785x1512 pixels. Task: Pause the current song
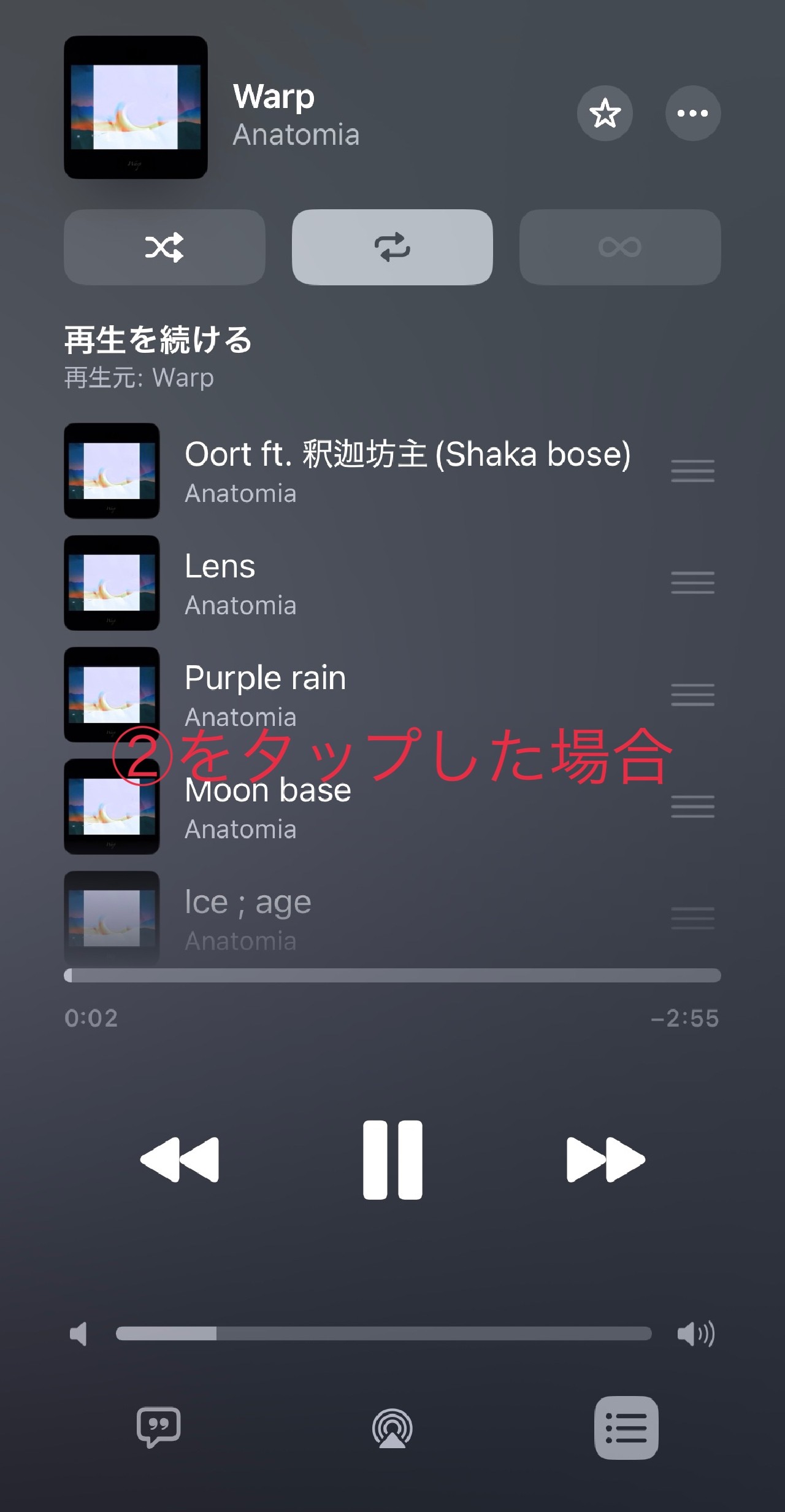pyautogui.click(x=392, y=1159)
